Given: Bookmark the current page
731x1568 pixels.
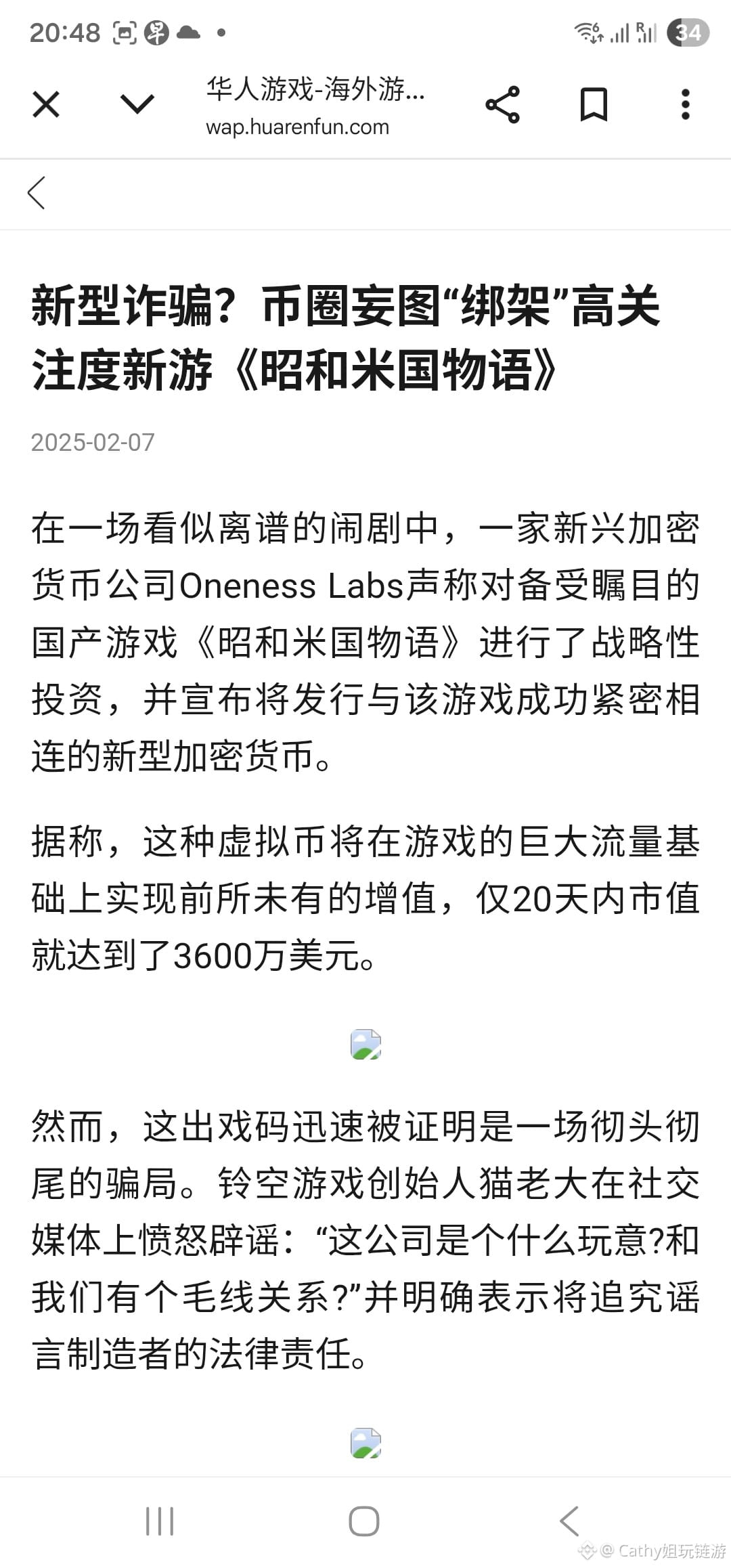Looking at the screenshot, I should point(594,105).
